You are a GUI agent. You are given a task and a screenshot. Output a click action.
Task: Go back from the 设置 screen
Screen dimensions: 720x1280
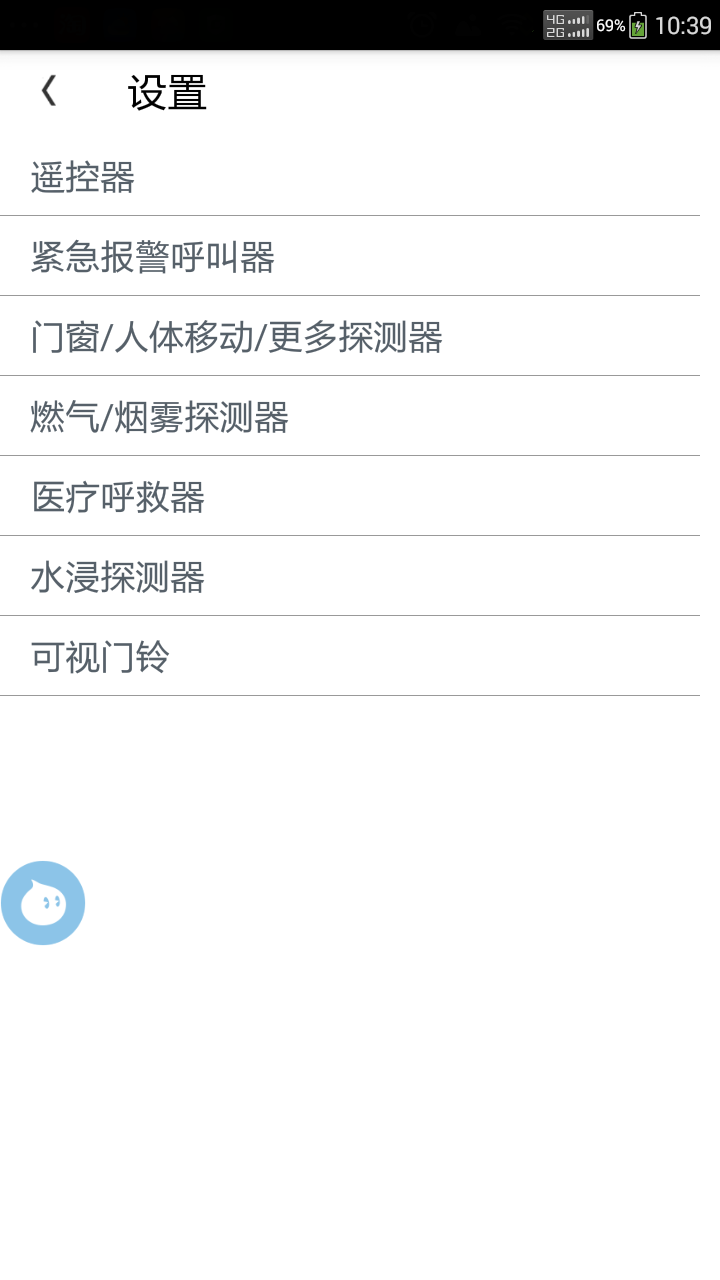[x=48, y=92]
